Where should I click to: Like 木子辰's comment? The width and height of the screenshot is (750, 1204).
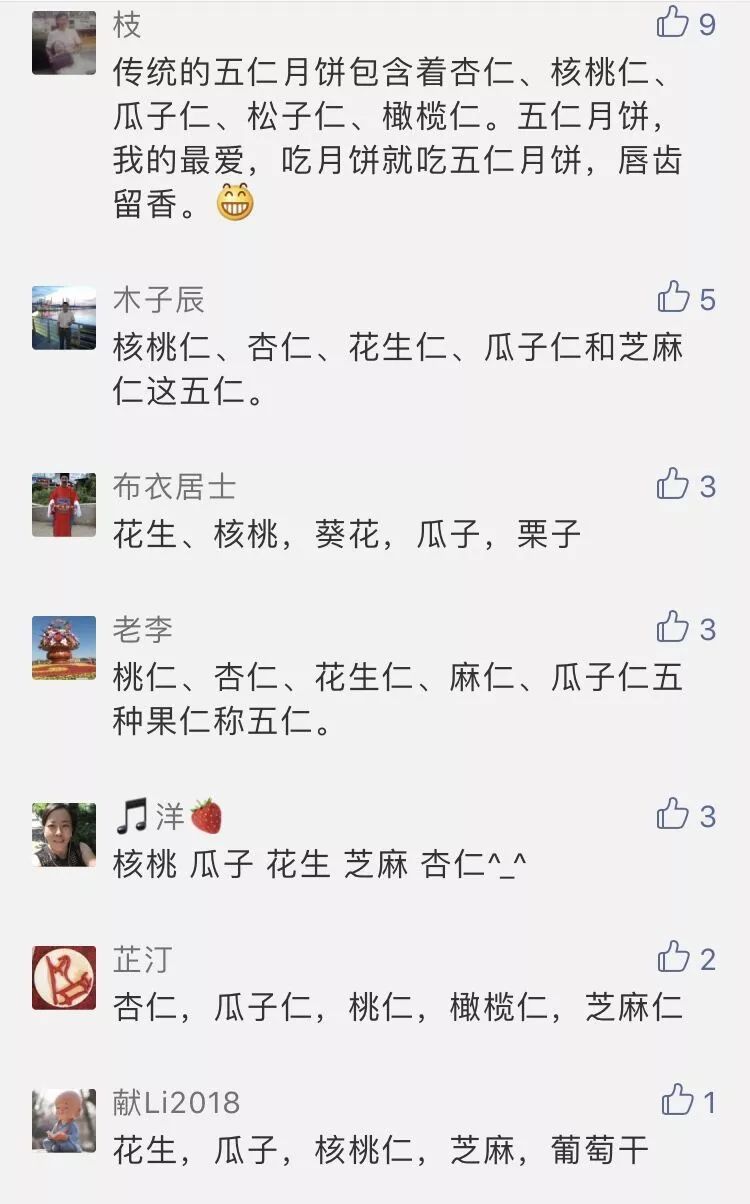[x=673, y=297]
